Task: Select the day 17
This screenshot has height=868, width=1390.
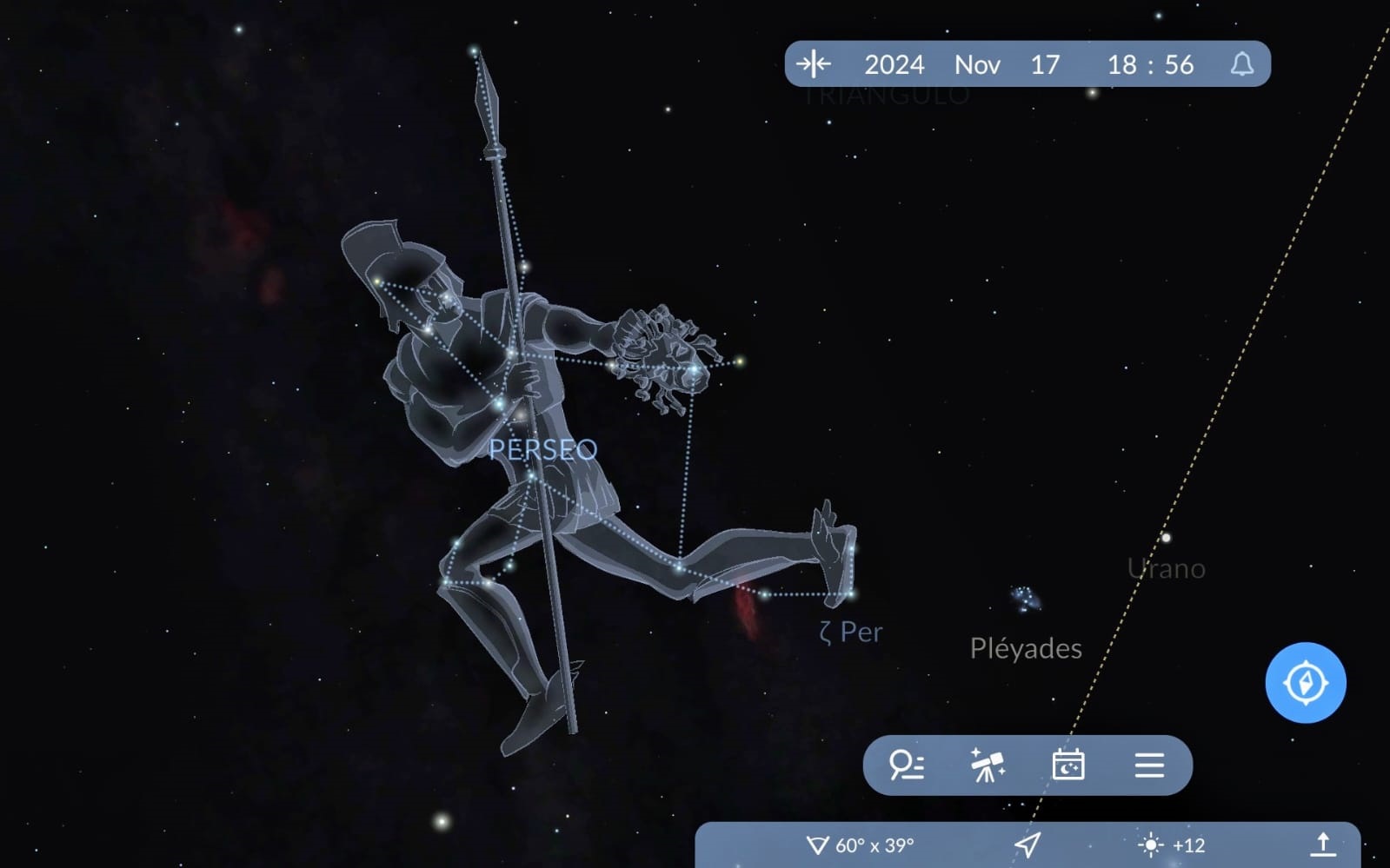Action: click(1045, 64)
